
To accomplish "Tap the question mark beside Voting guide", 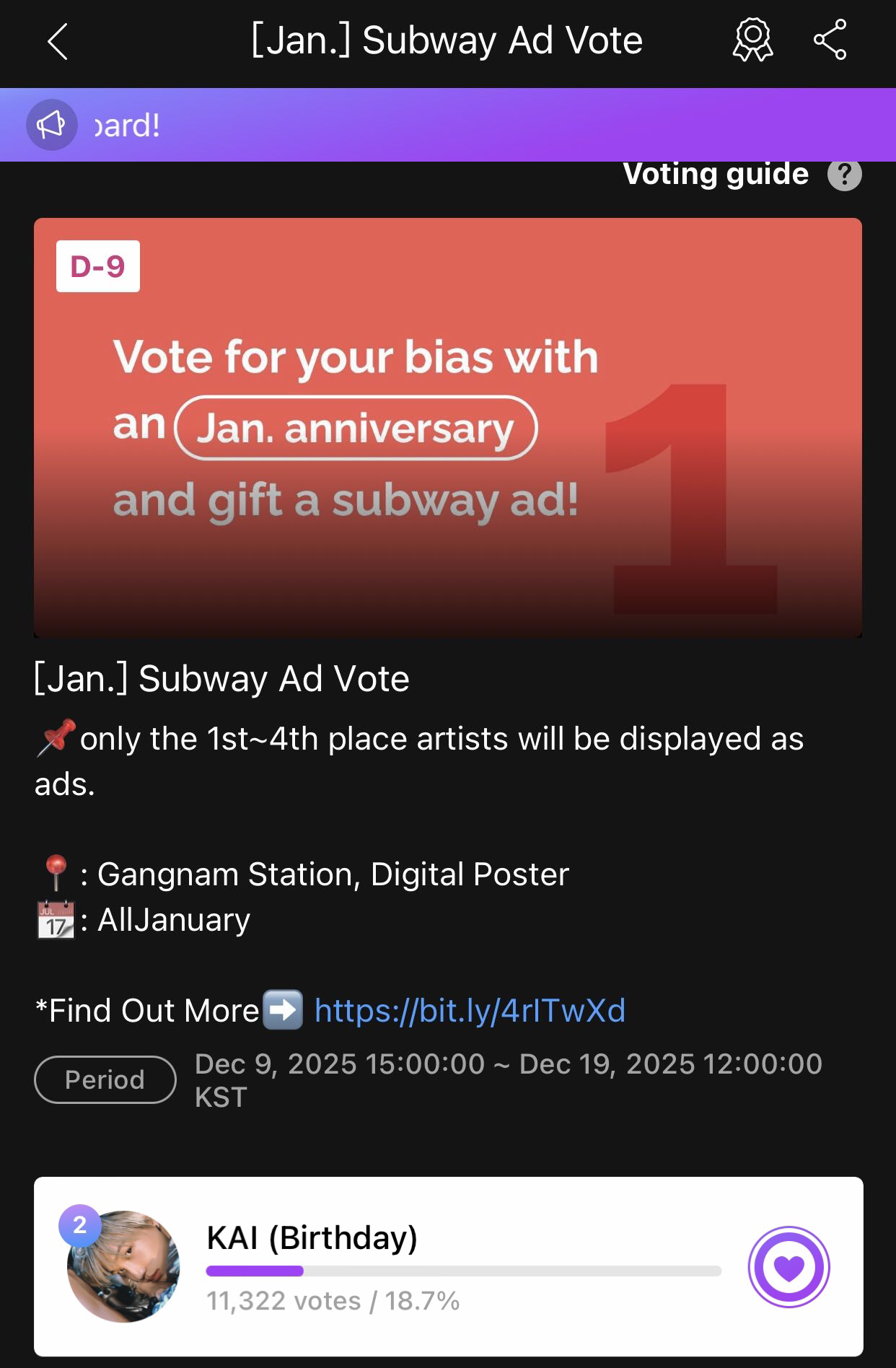I will [x=845, y=174].
